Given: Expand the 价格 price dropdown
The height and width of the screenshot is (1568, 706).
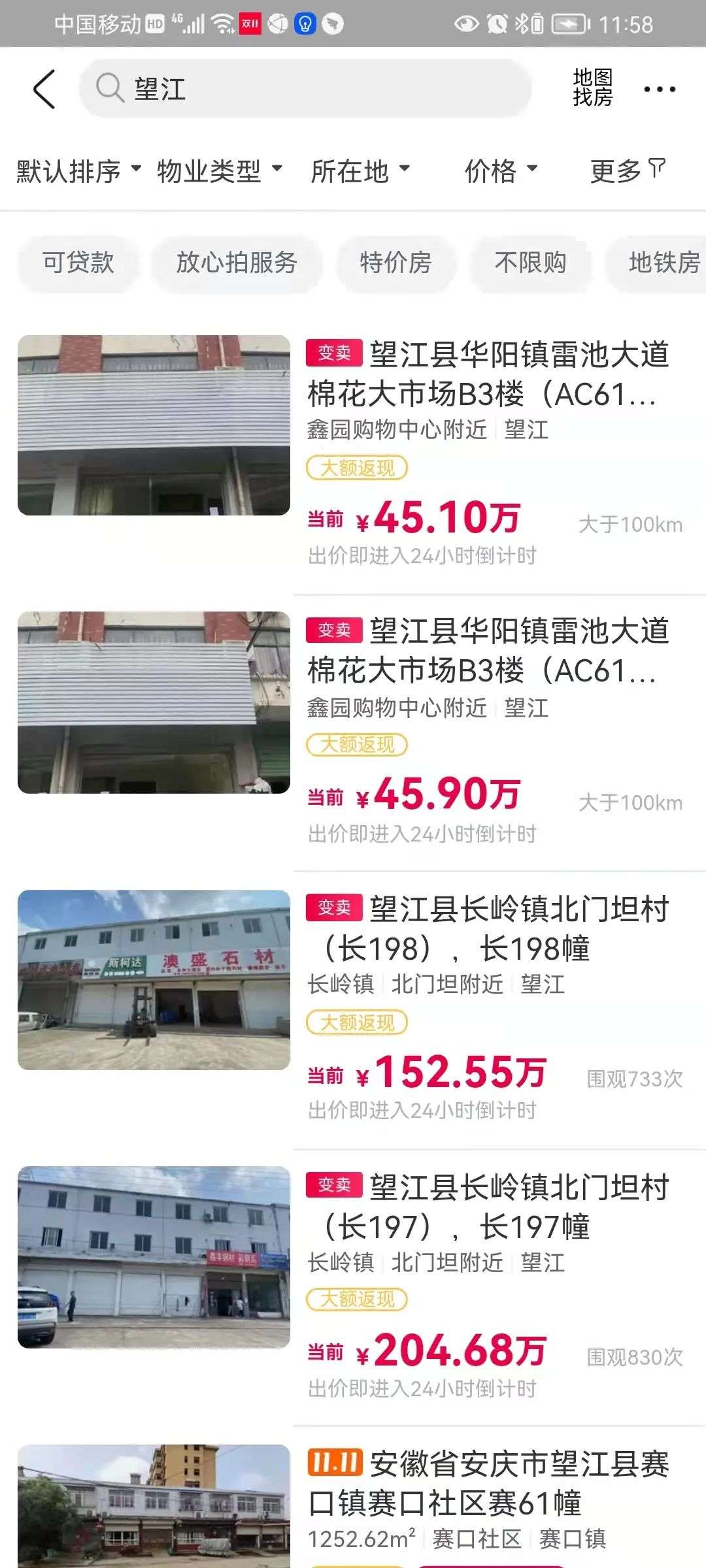Looking at the screenshot, I should [x=501, y=171].
